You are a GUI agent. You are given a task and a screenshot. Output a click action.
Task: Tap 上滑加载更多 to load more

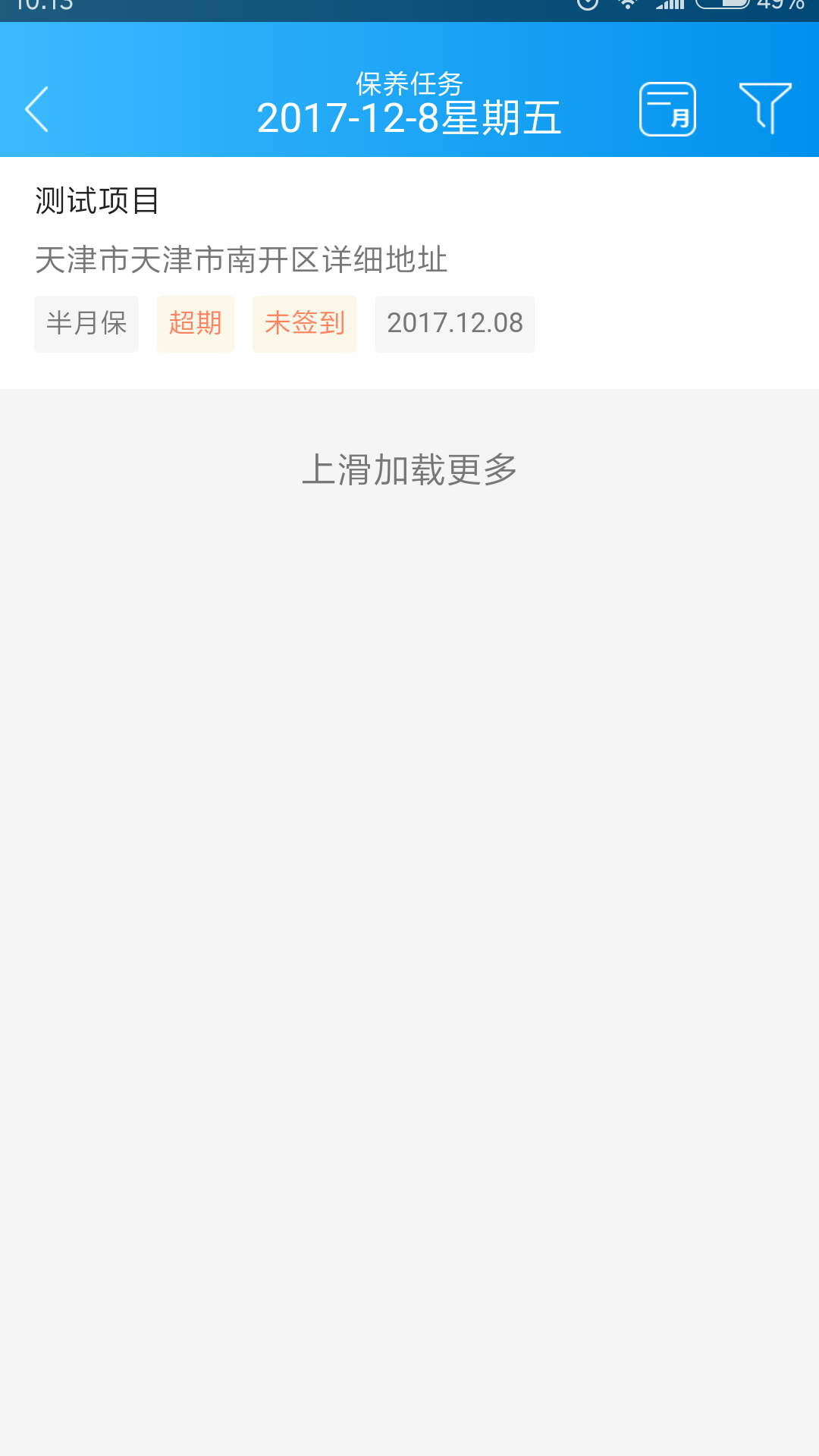409,469
